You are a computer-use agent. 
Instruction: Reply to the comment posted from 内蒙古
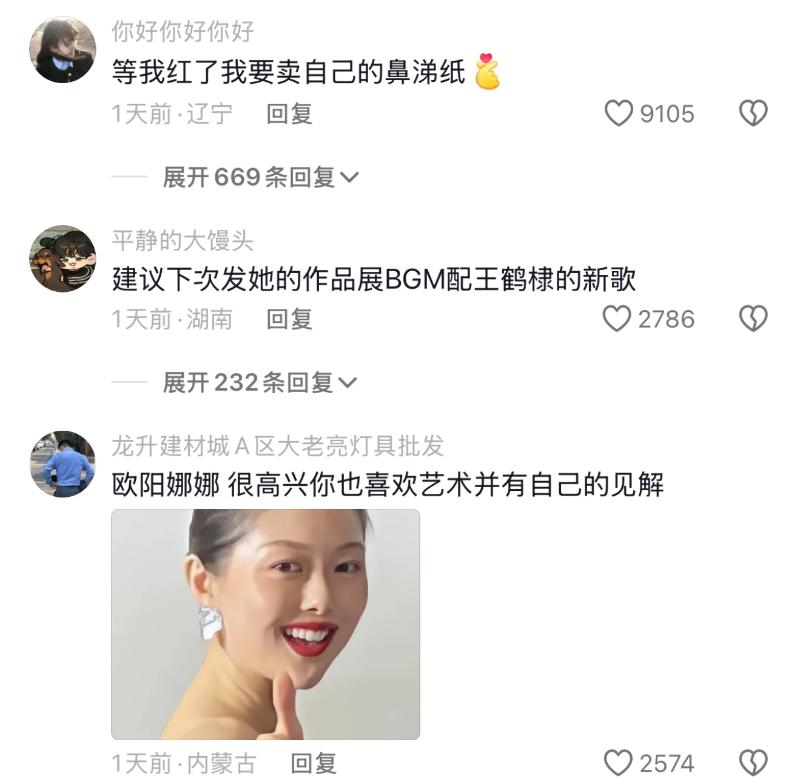[313, 764]
